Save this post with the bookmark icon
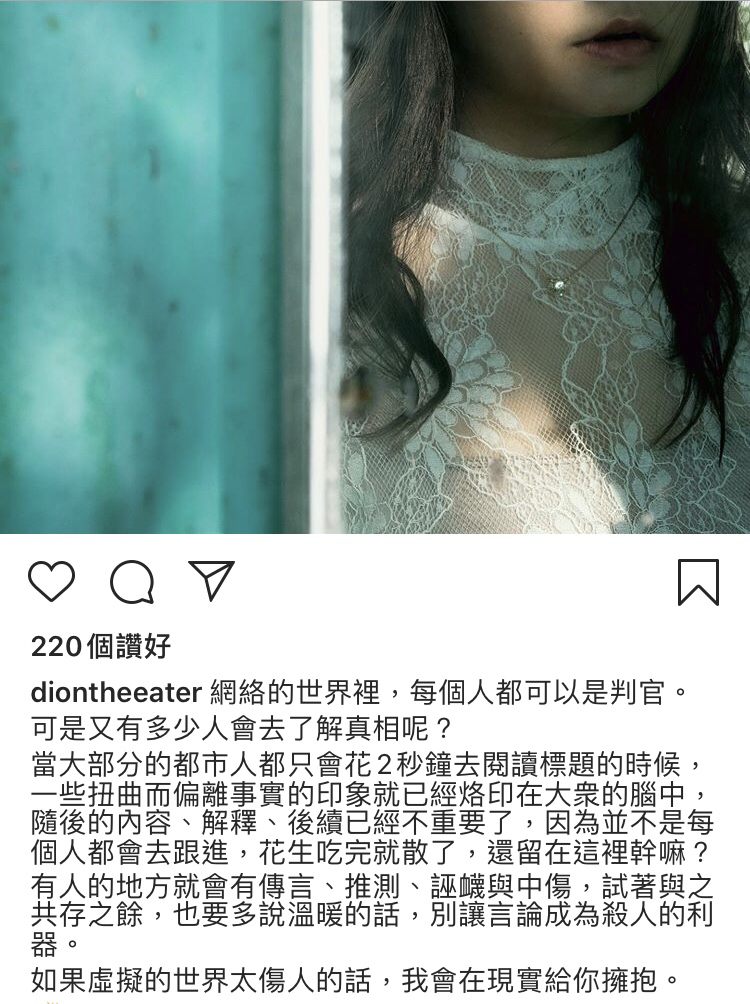 pyautogui.click(x=698, y=582)
